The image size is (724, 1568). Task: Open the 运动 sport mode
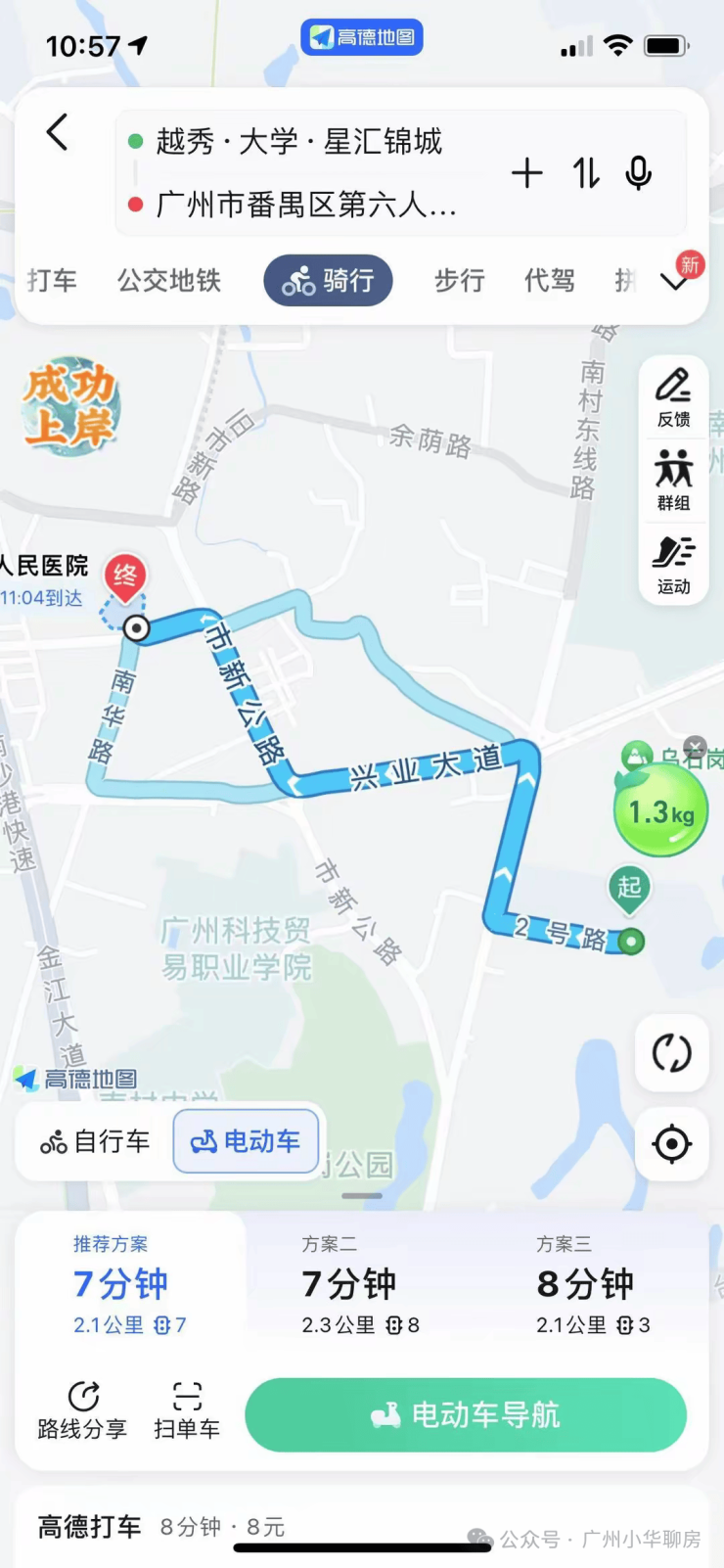[x=673, y=565]
